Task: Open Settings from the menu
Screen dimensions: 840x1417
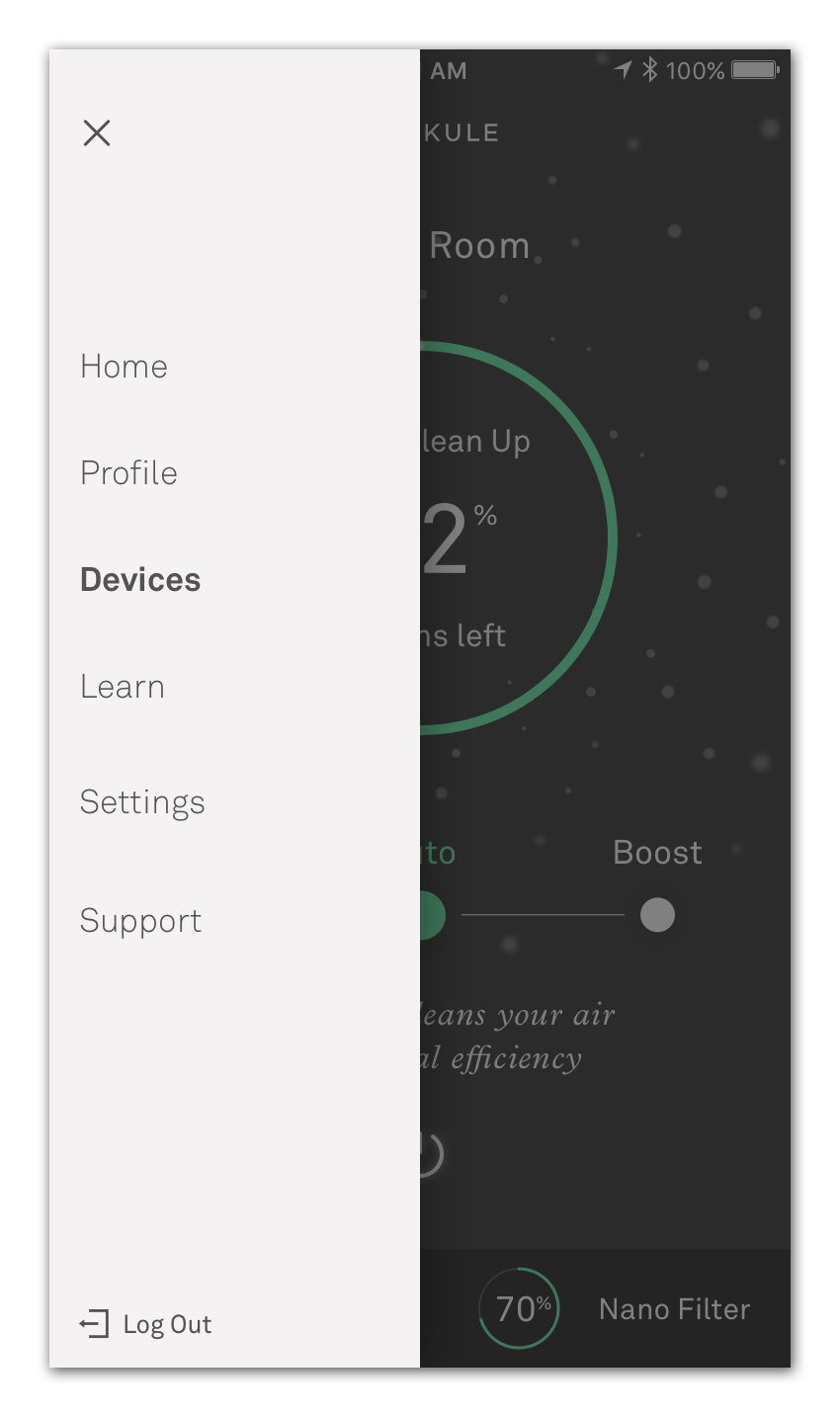Action: 142,802
